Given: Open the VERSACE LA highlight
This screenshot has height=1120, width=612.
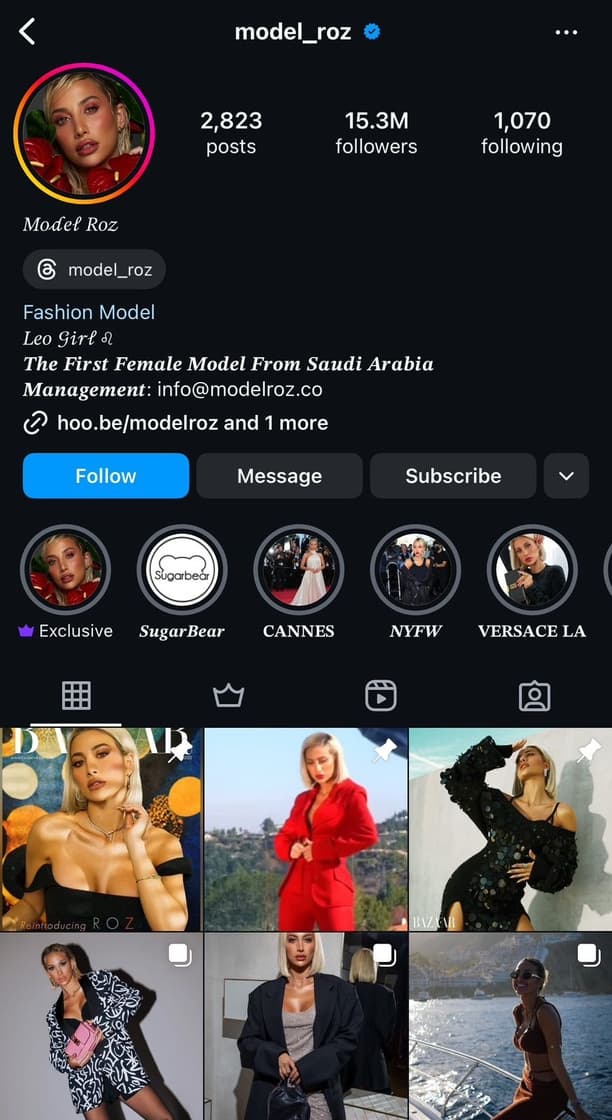Looking at the screenshot, I should [x=532, y=570].
